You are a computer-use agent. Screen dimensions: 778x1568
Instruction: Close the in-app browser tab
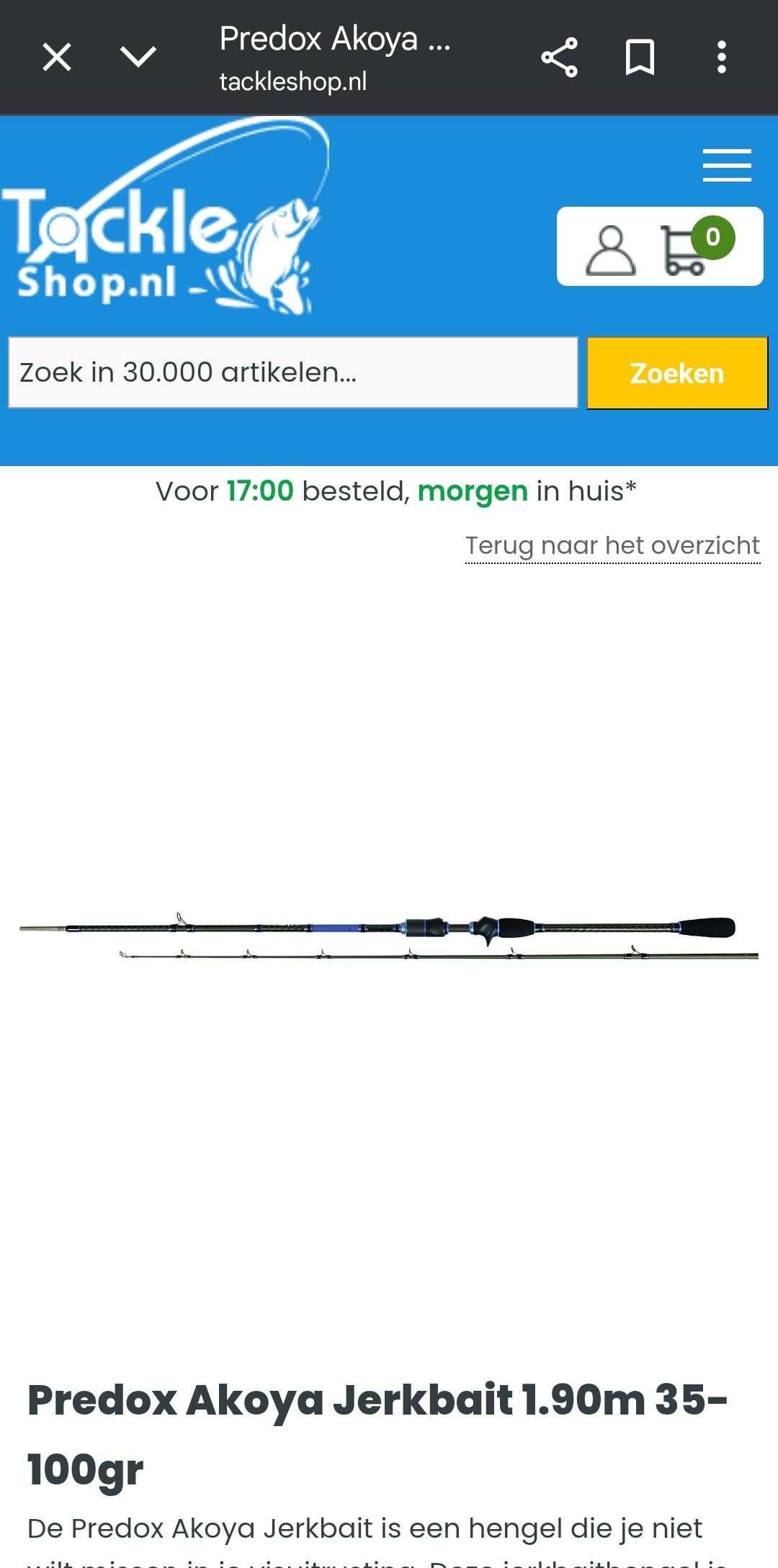(x=57, y=57)
